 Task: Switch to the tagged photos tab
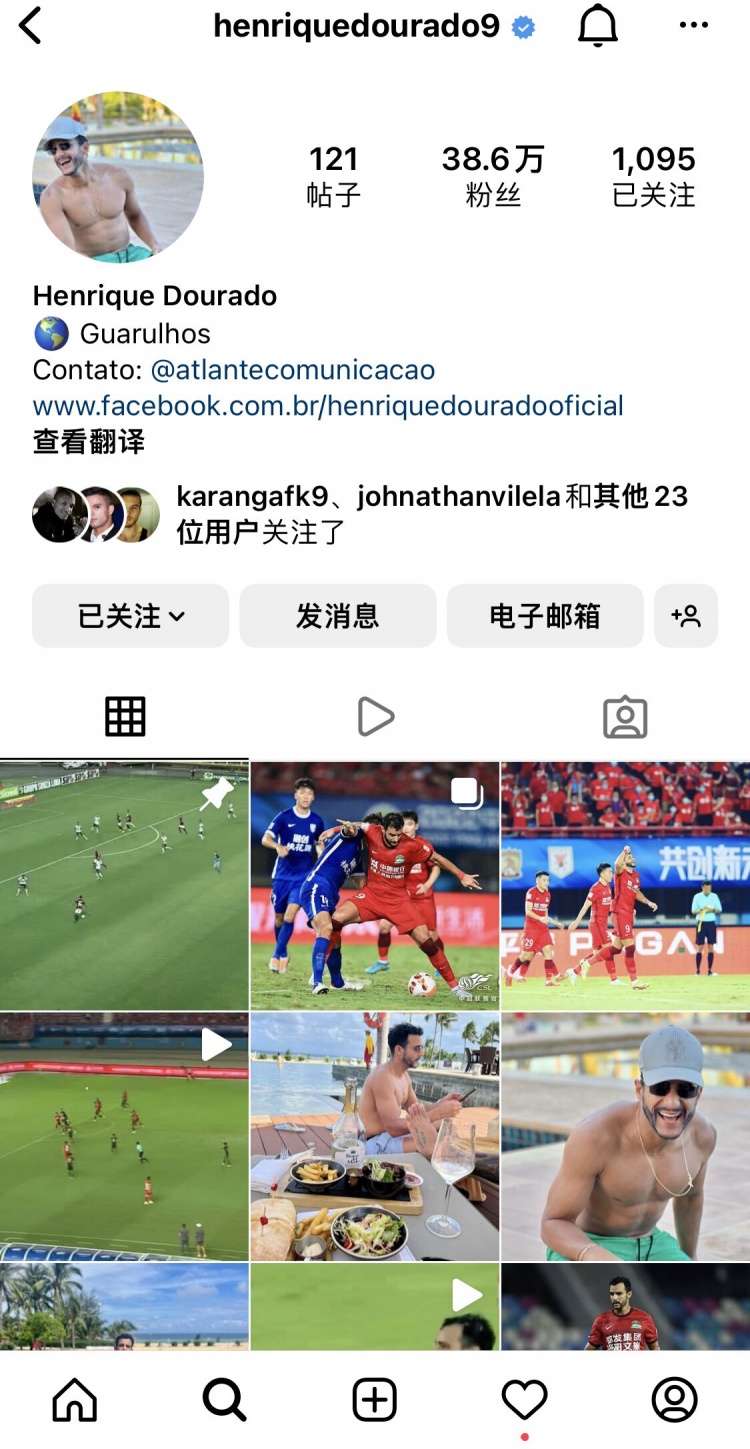click(x=625, y=717)
